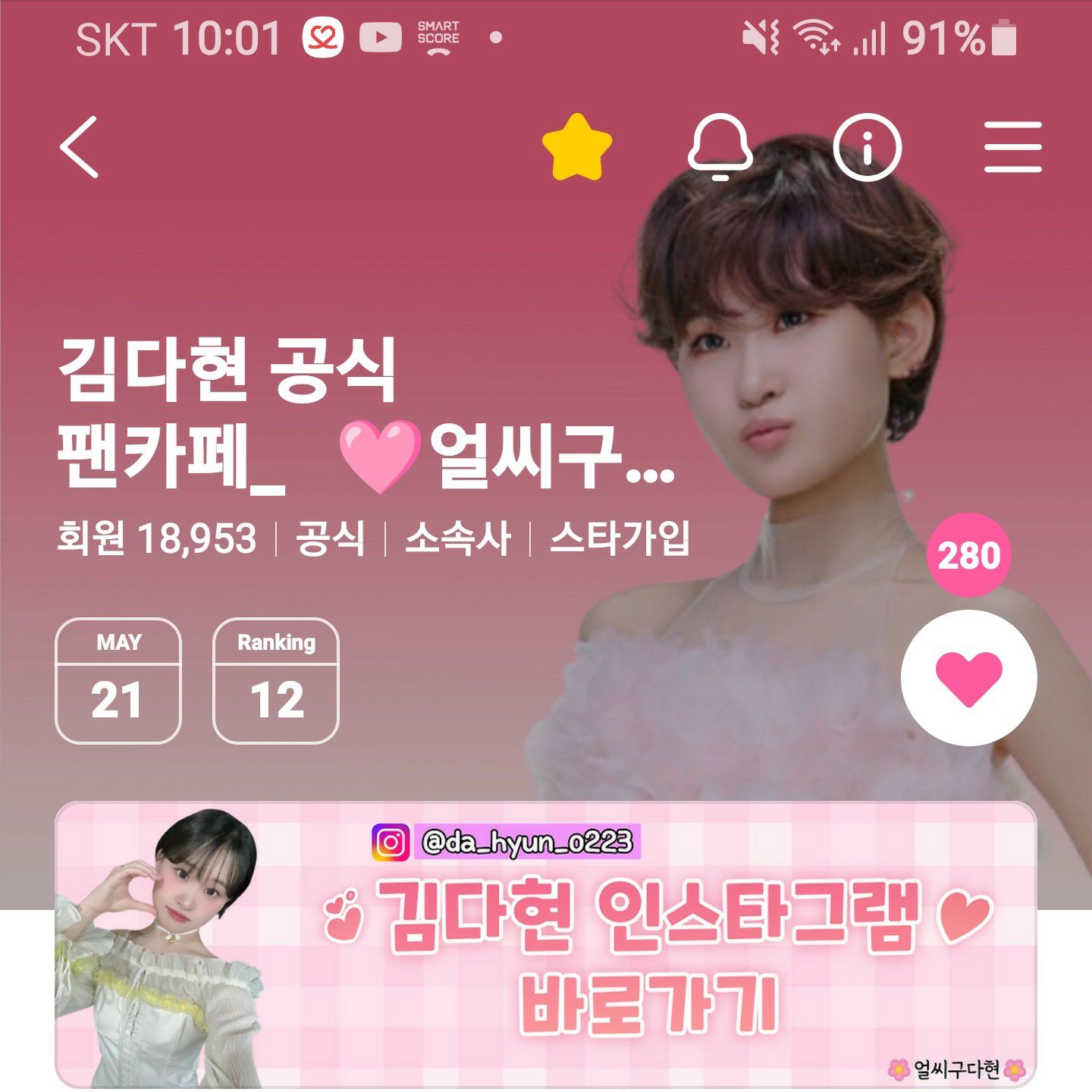The height and width of the screenshot is (1092, 1092).
Task: Open the cafe info icon
Action: (x=867, y=147)
